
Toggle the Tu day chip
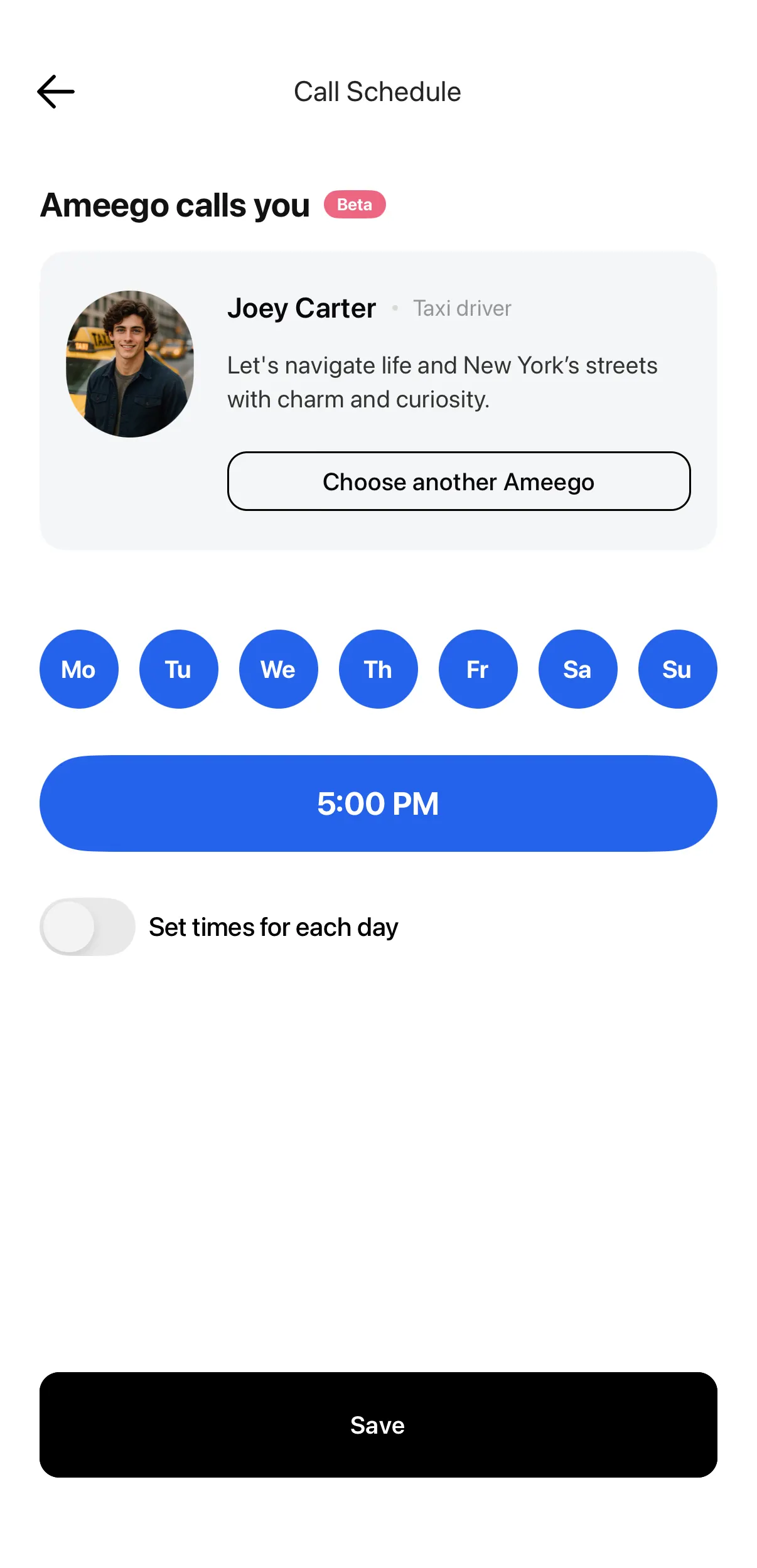(179, 669)
